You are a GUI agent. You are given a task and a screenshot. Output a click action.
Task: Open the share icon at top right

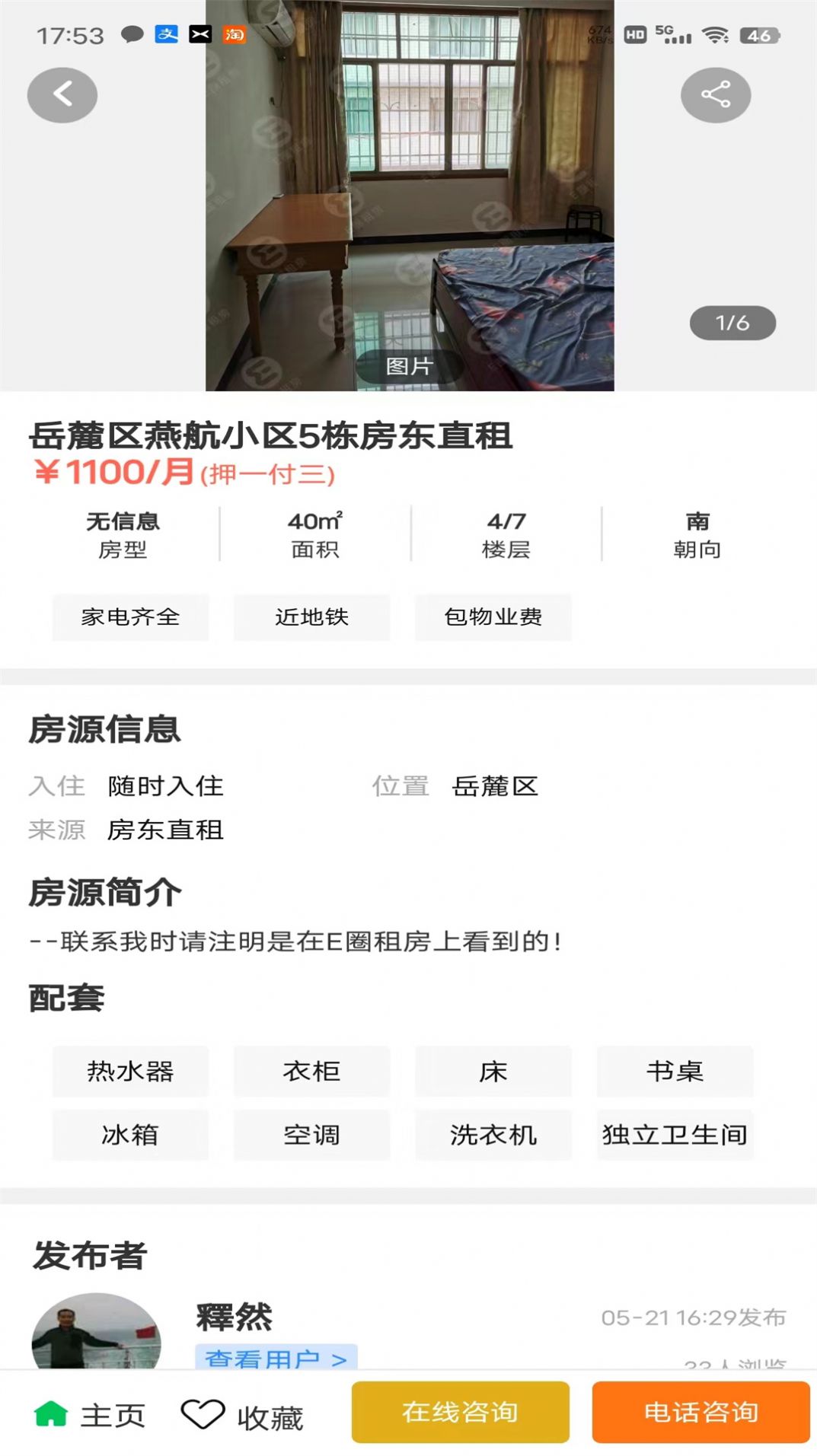pos(715,94)
